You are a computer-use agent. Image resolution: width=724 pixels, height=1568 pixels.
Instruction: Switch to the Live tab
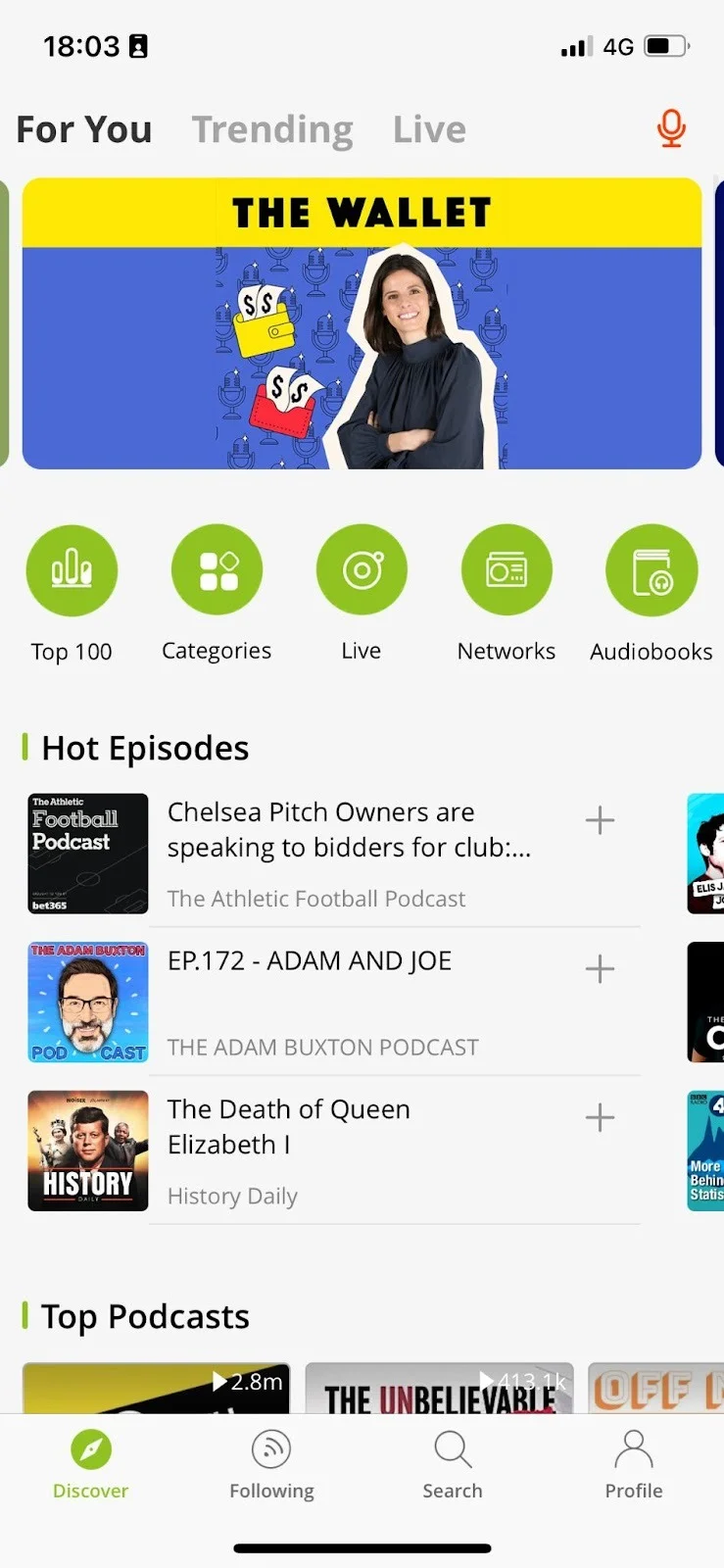tap(428, 128)
